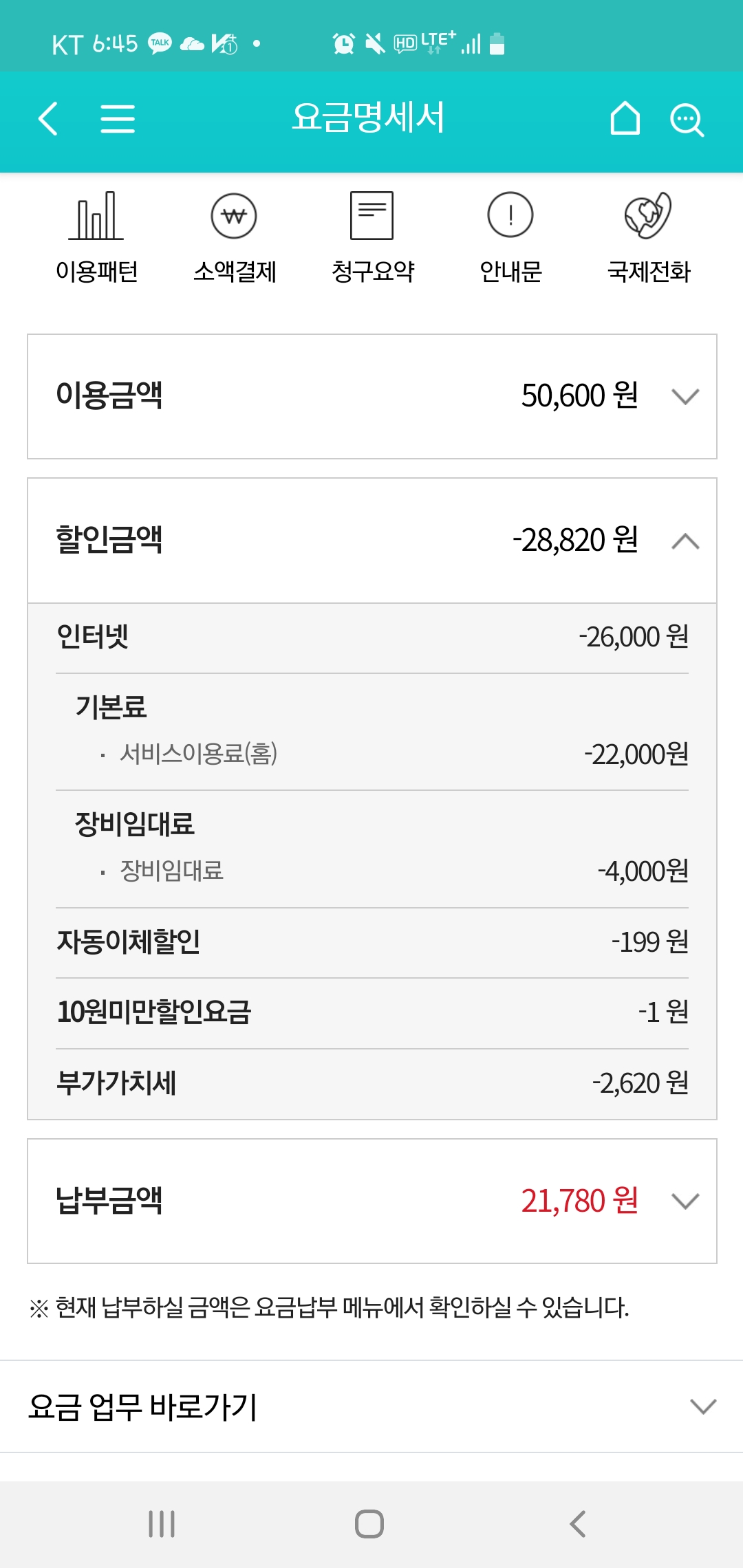Screen dimensions: 743x1568
Task: Open the chatbot search icon
Action: (687, 120)
